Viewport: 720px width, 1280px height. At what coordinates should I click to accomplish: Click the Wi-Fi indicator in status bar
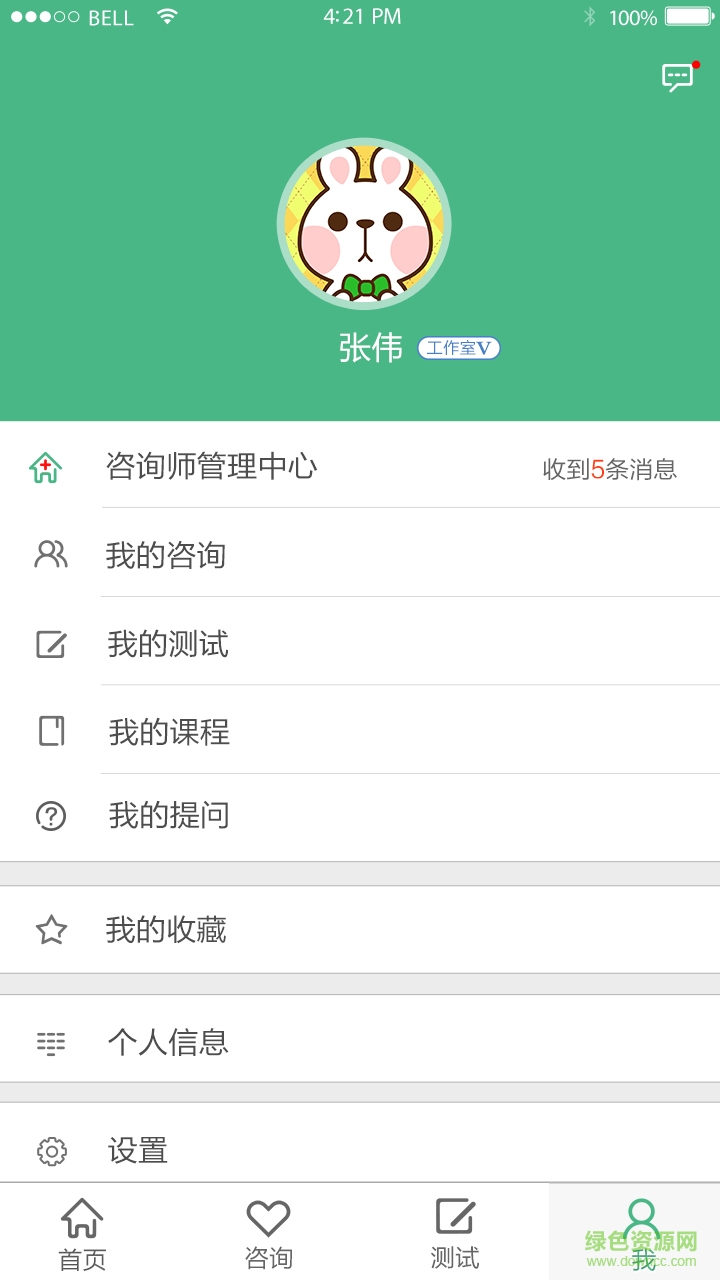tap(166, 16)
